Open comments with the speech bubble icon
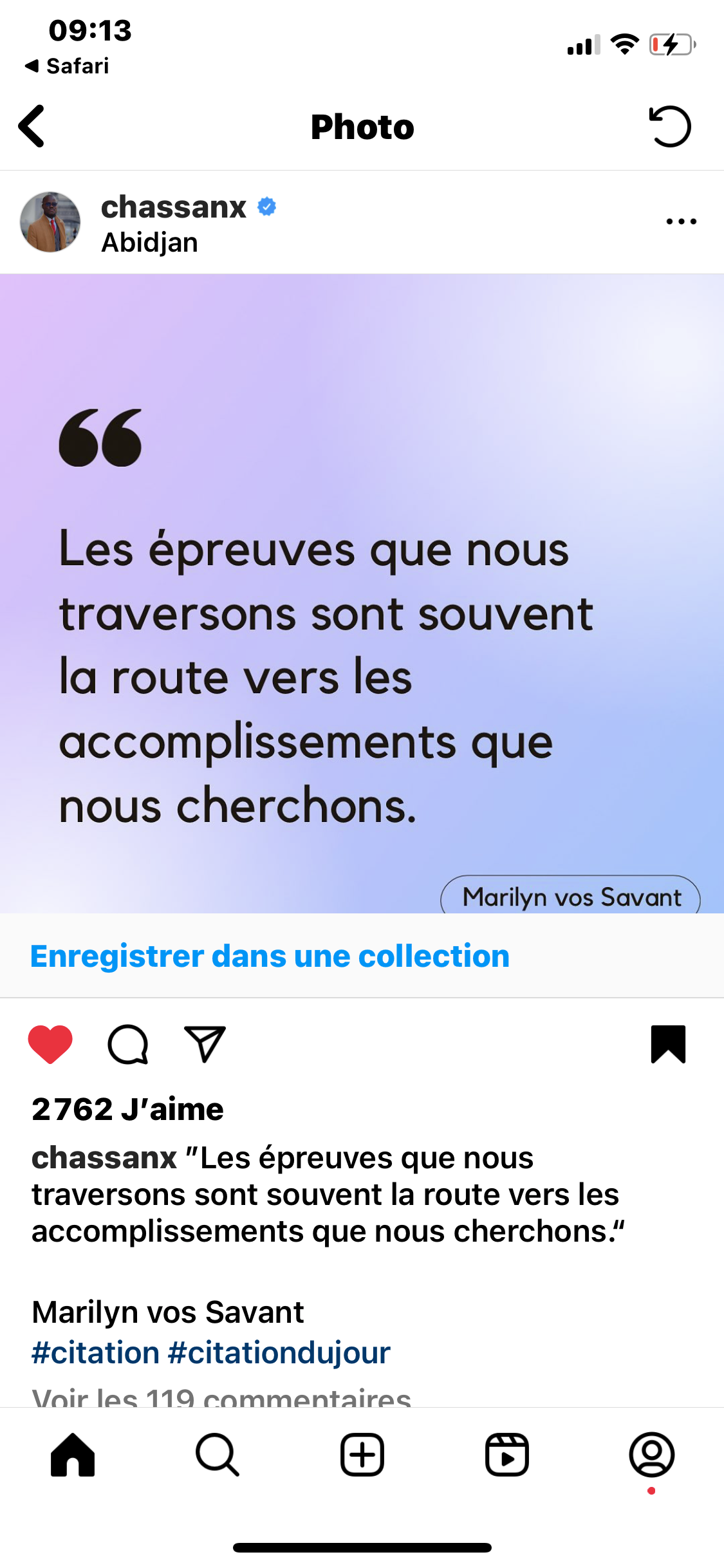The height and width of the screenshot is (1568, 724). (x=128, y=1043)
